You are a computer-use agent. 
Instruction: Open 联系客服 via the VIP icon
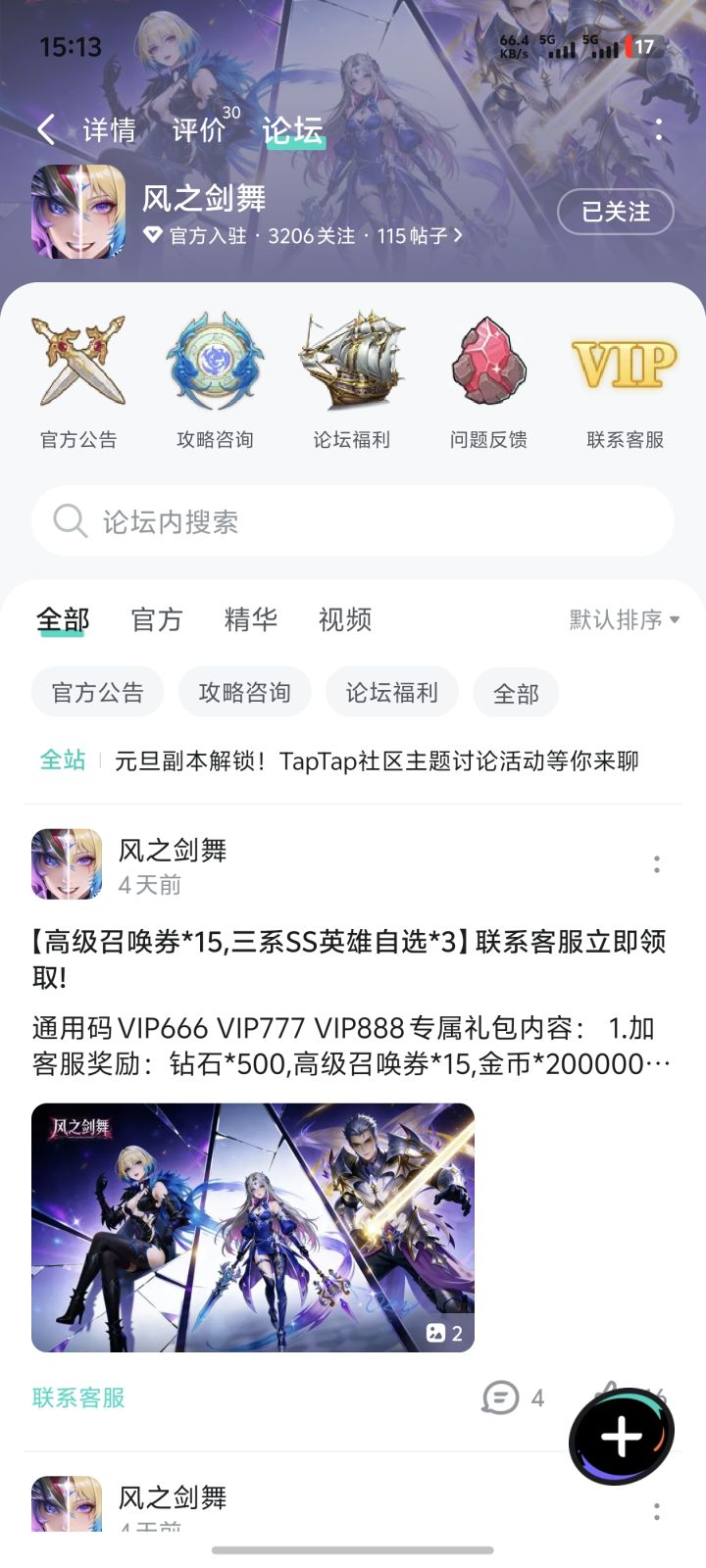click(x=624, y=363)
